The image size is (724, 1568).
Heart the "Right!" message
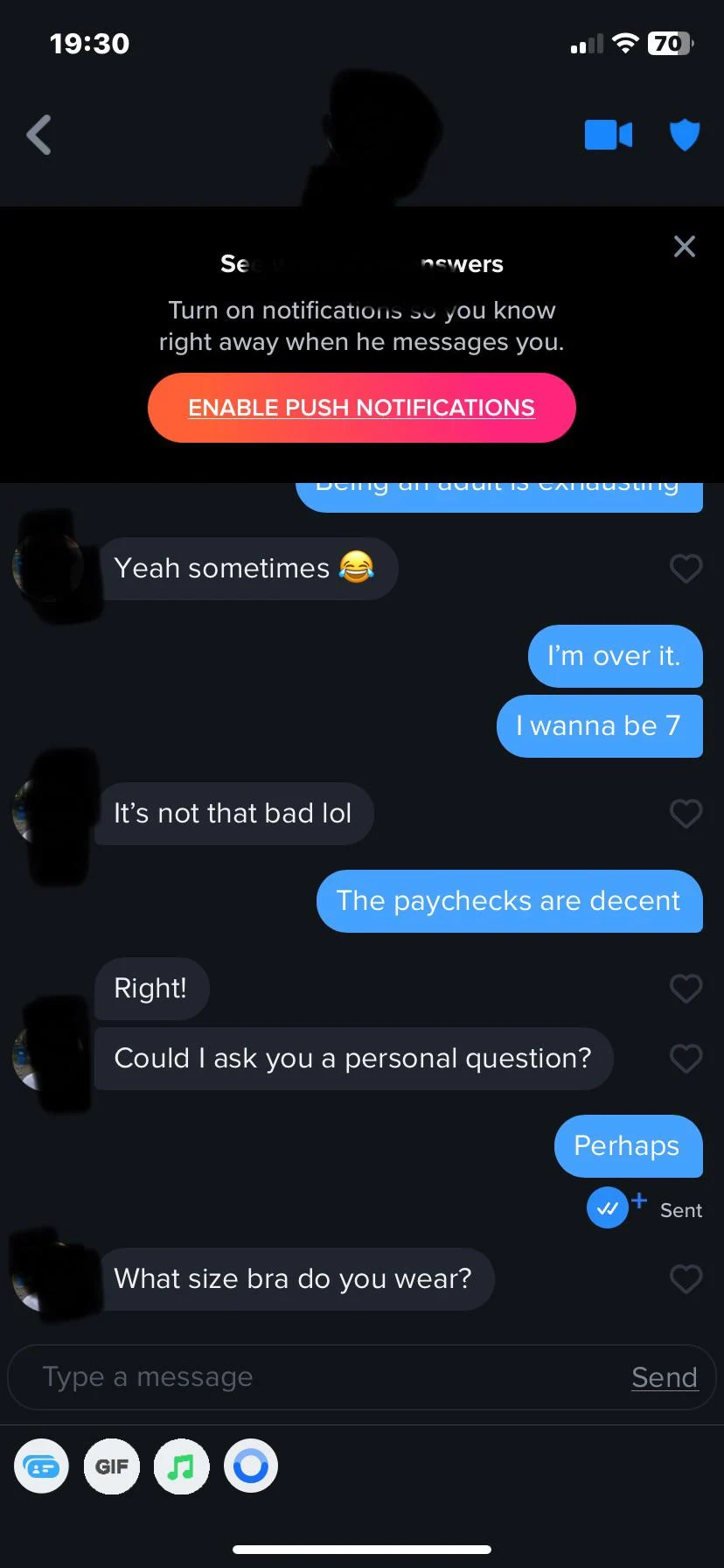(686, 989)
